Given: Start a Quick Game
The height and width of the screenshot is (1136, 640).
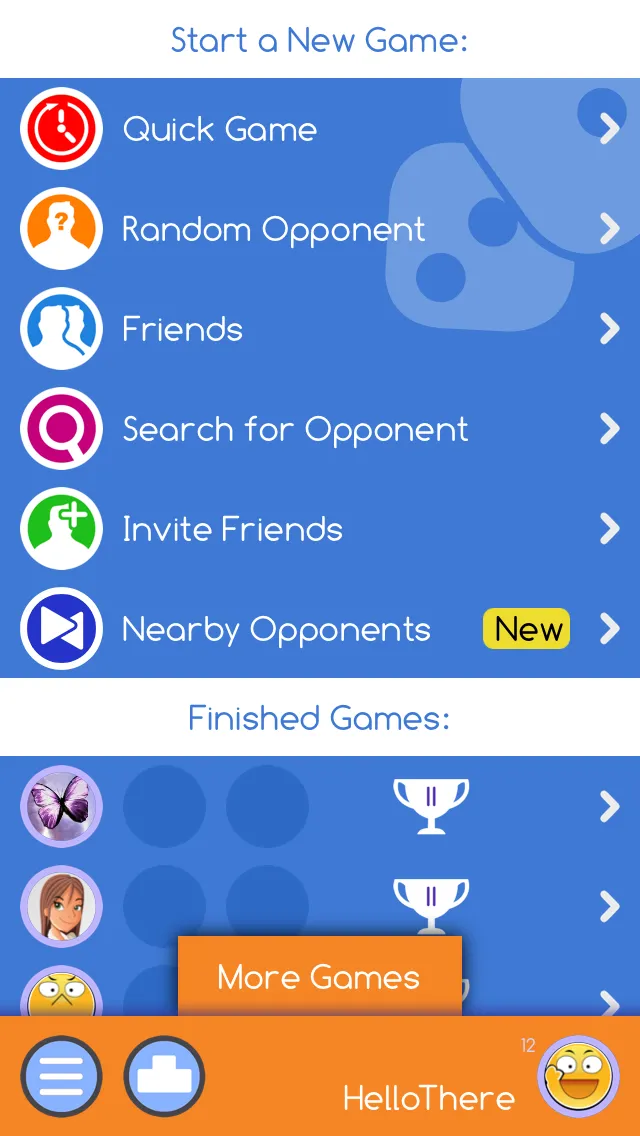Looking at the screenshot, I should [x=320, y=129].
